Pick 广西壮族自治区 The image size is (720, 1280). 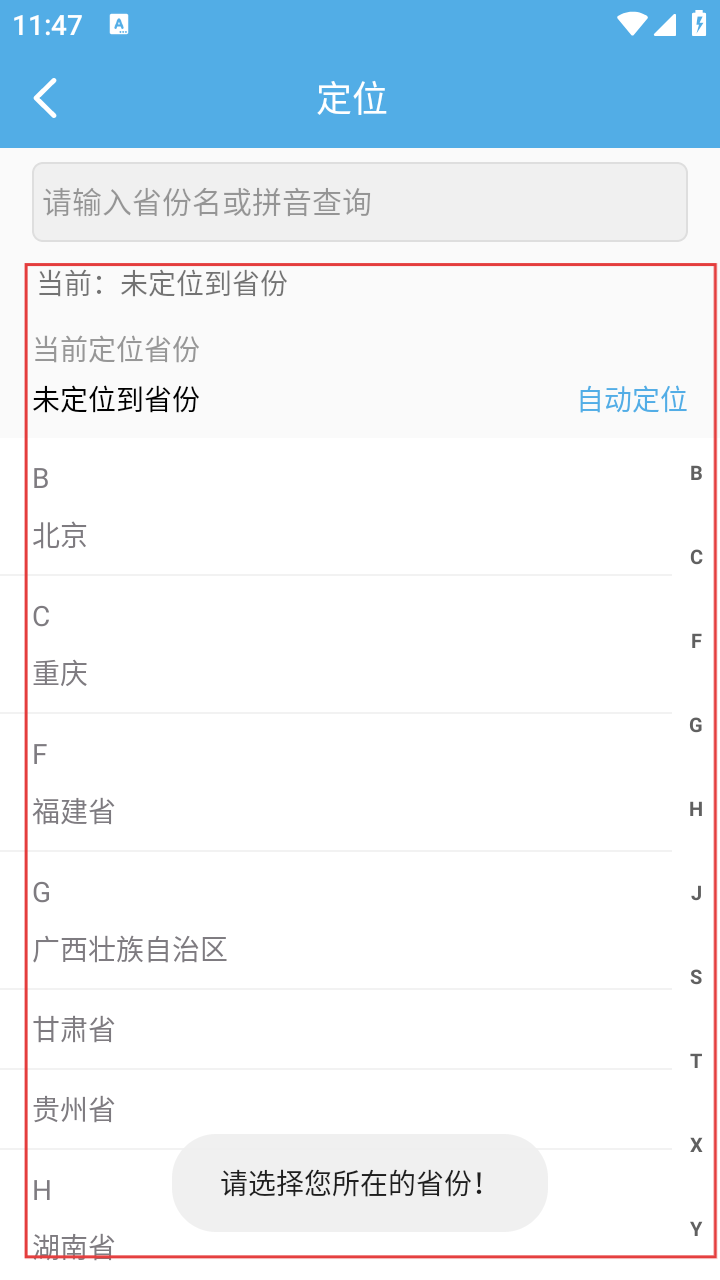click(x=130, y=949)
